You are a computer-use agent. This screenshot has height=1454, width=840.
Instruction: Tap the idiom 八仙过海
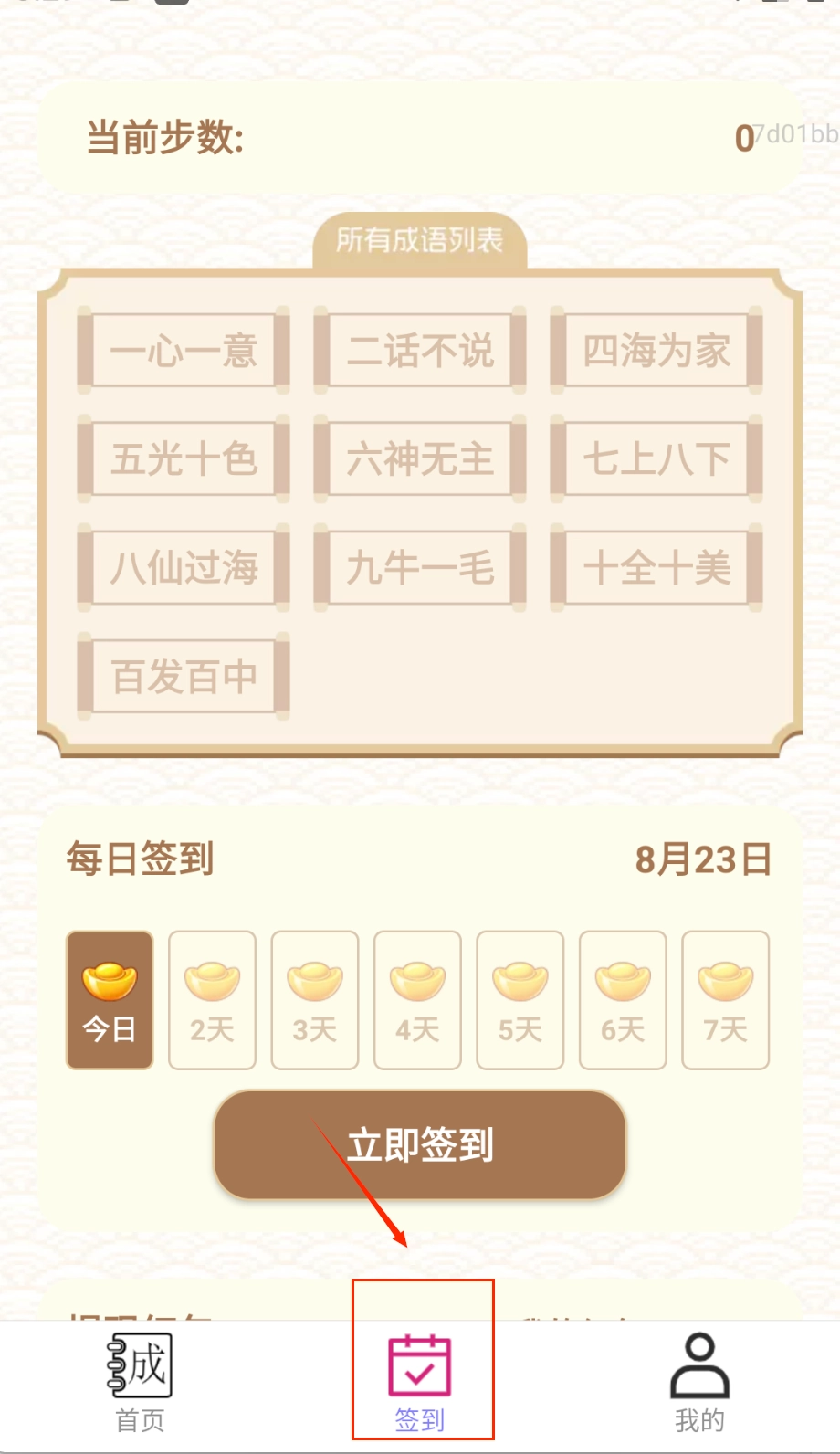pos(184,567)
